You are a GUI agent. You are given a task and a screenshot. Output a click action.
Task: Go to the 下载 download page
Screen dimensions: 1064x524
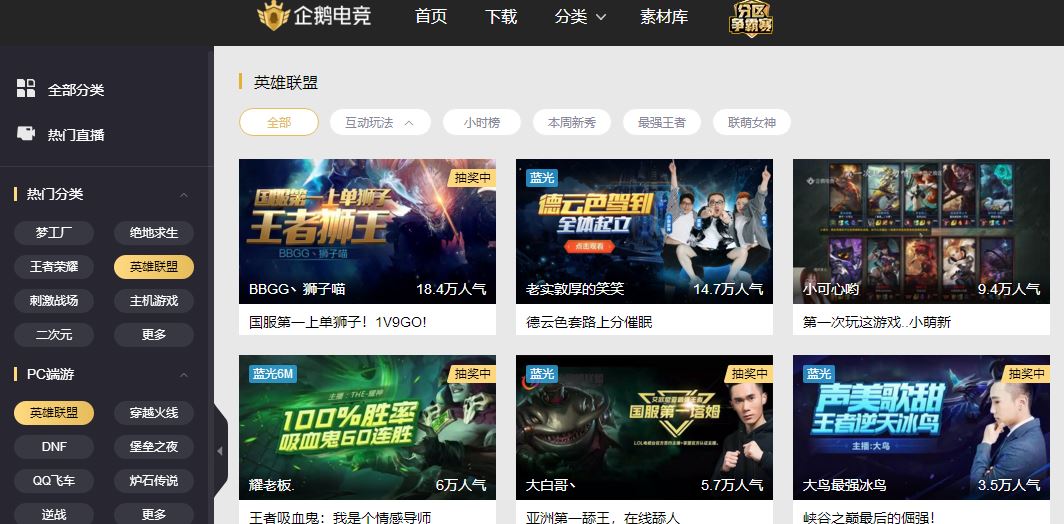(501, 17)
